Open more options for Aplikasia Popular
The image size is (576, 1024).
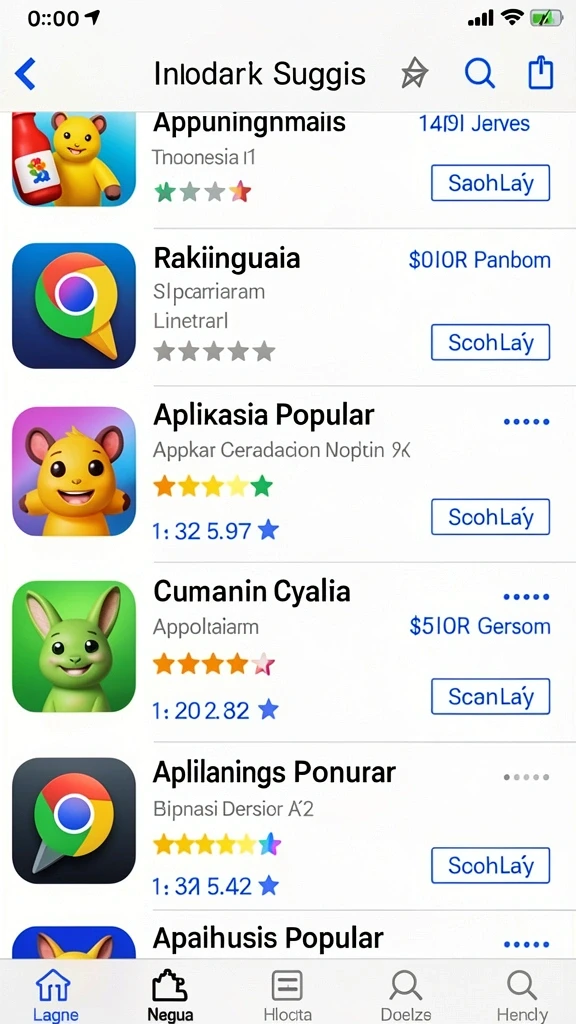click(526, 422)
